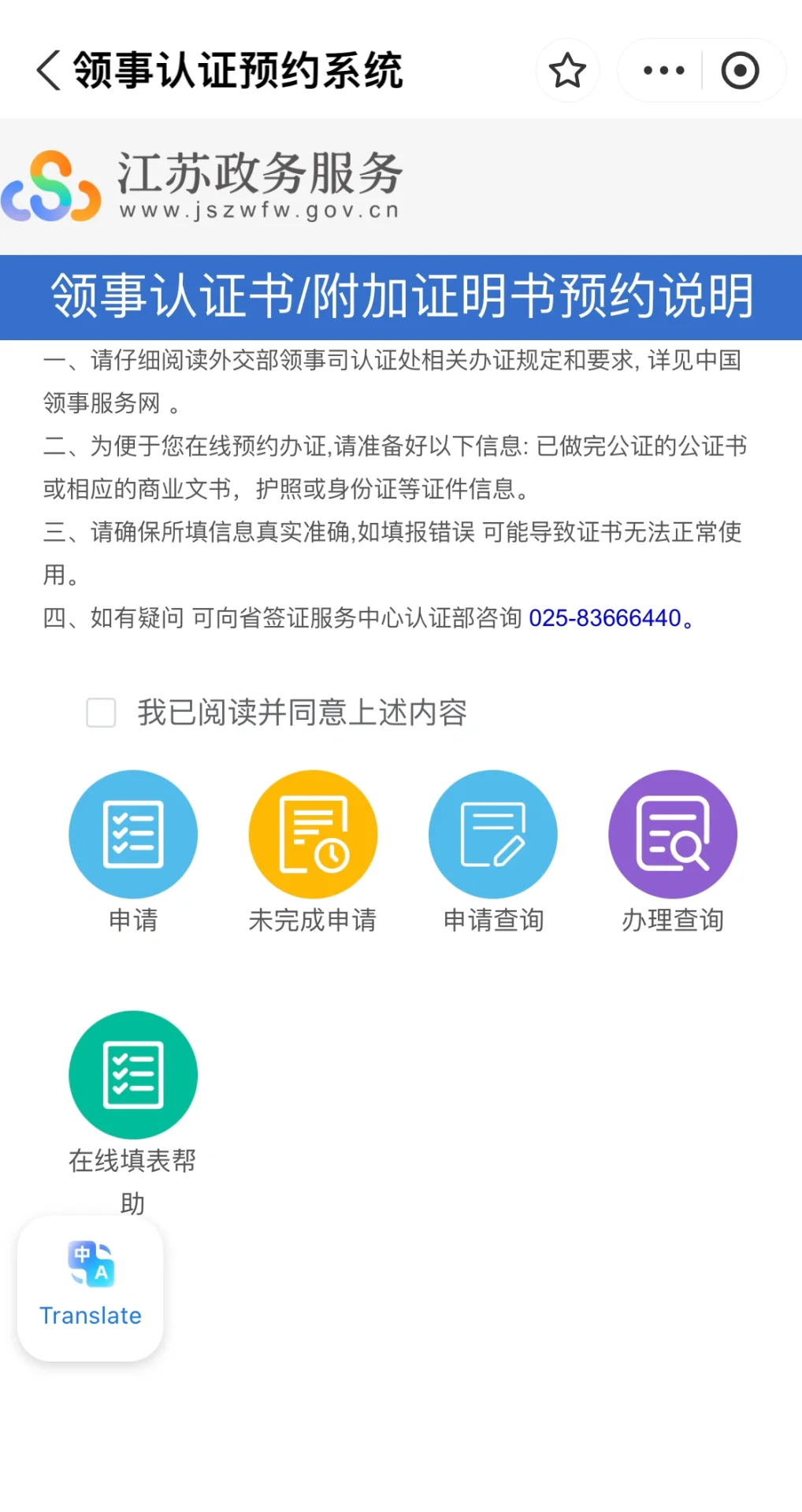This screenshot has height=1512, width=802.
Task: Open the three-dot more options menu
Action: (663, 71)
